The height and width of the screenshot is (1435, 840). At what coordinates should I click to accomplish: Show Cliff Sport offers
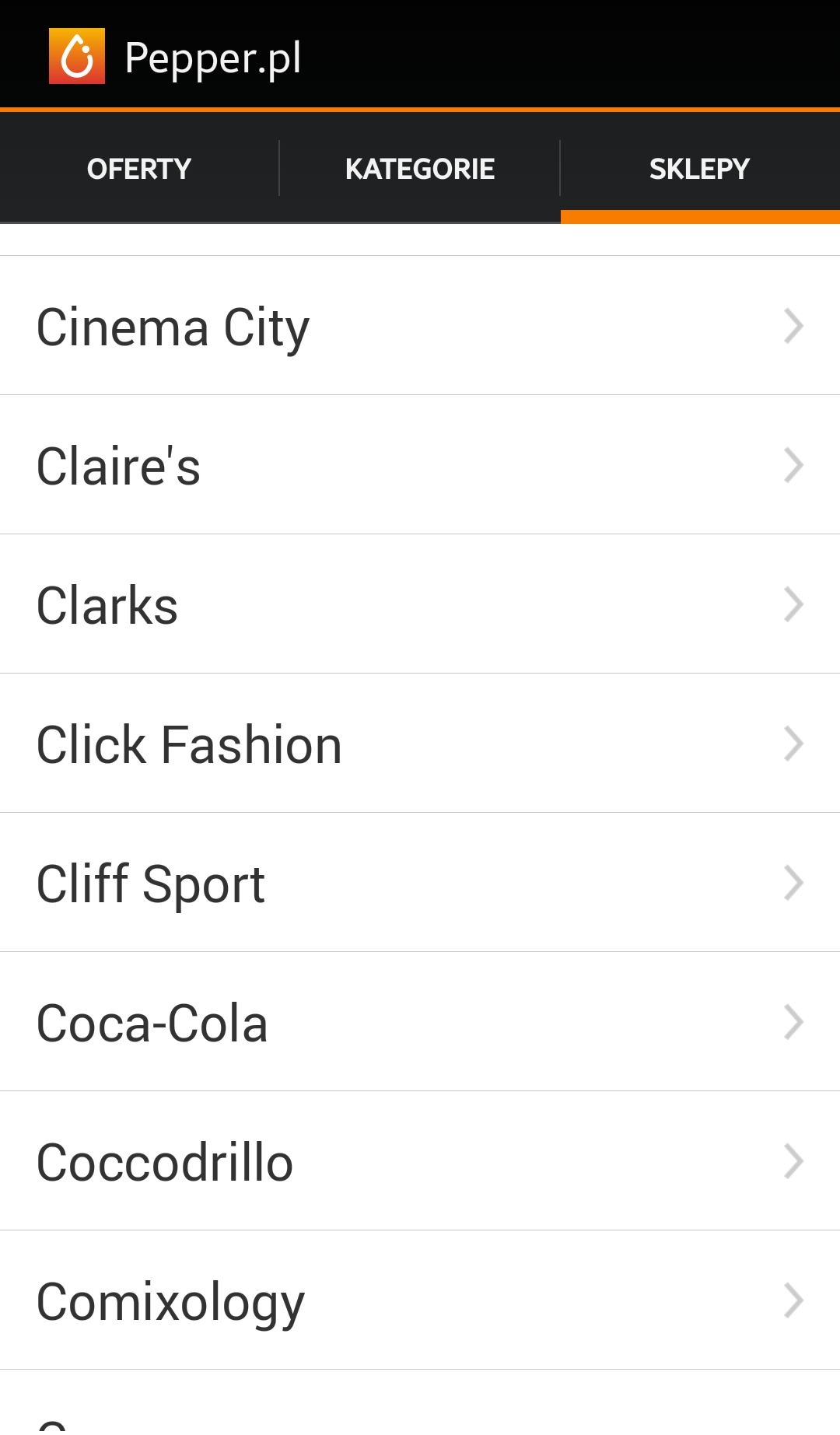coord(420,884)
